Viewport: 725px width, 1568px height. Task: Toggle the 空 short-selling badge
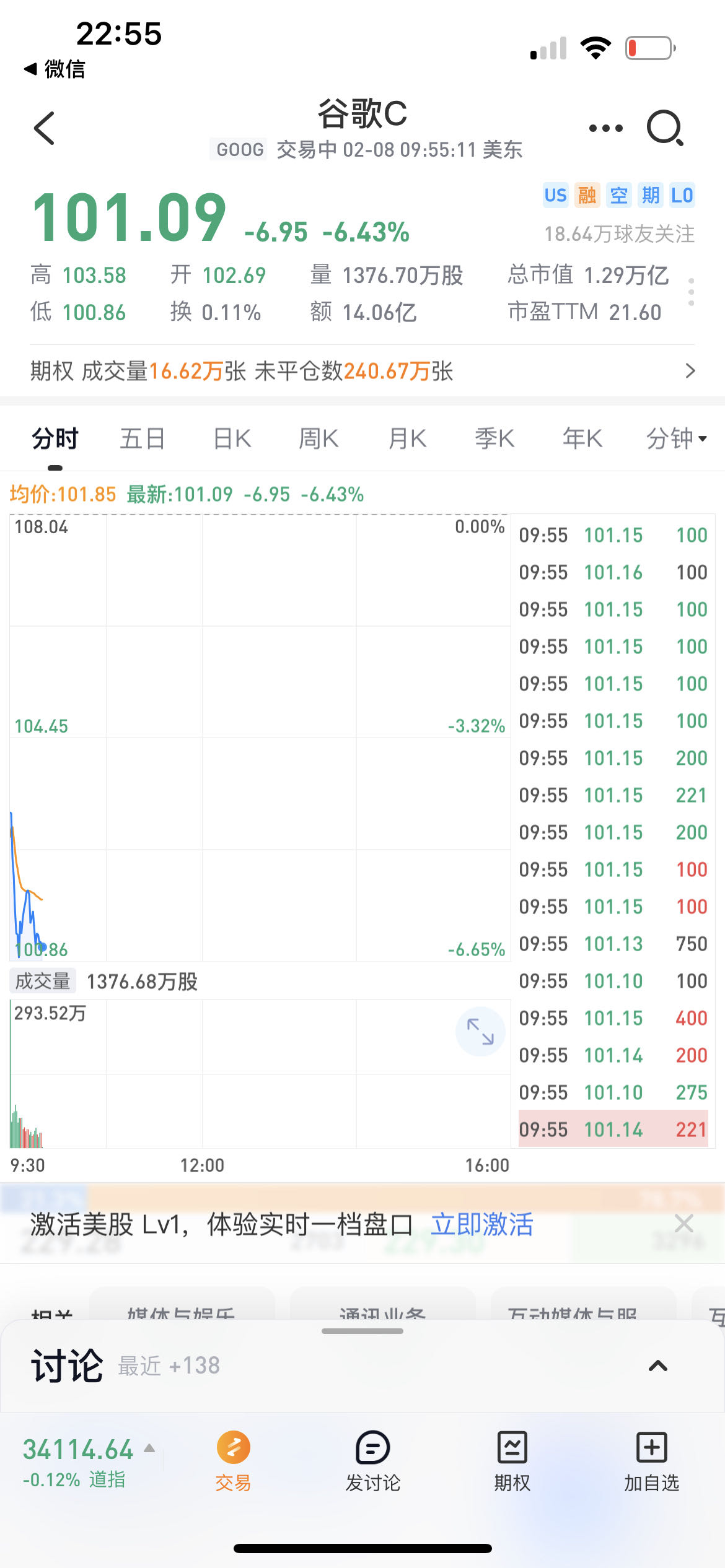tap(619, 195)
